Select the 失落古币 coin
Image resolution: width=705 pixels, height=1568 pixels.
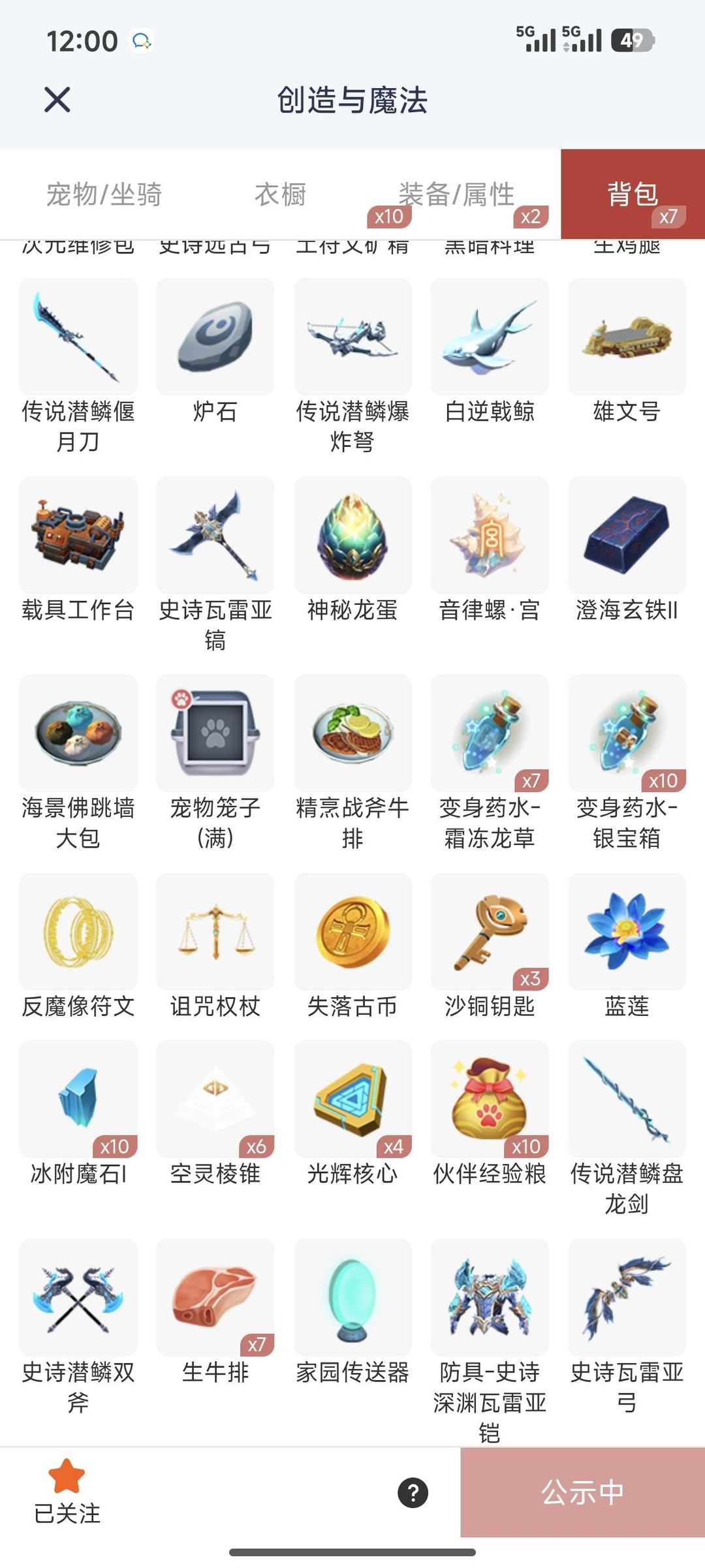[x=352, y=932]
